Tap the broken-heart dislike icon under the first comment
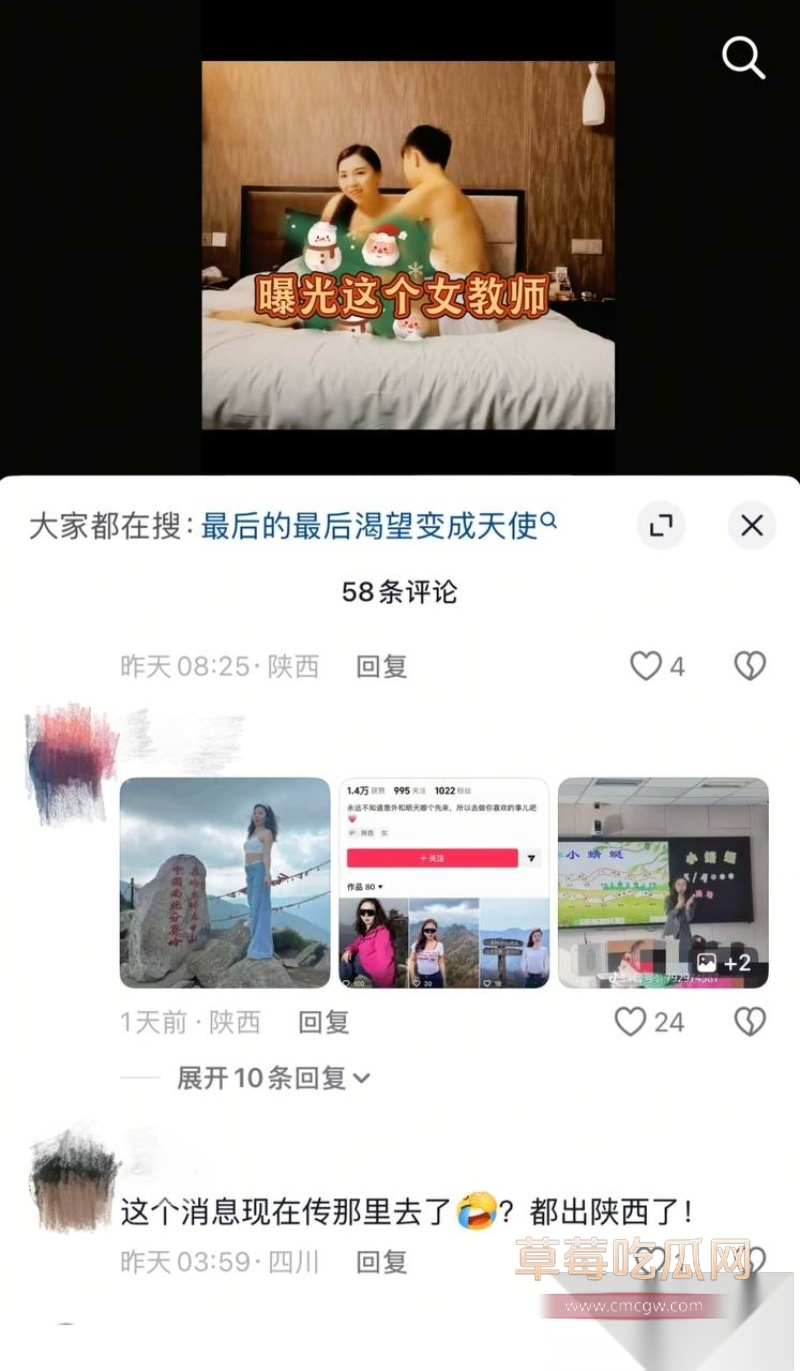Viewport: 800px width, 1371px height. point(750,667)
